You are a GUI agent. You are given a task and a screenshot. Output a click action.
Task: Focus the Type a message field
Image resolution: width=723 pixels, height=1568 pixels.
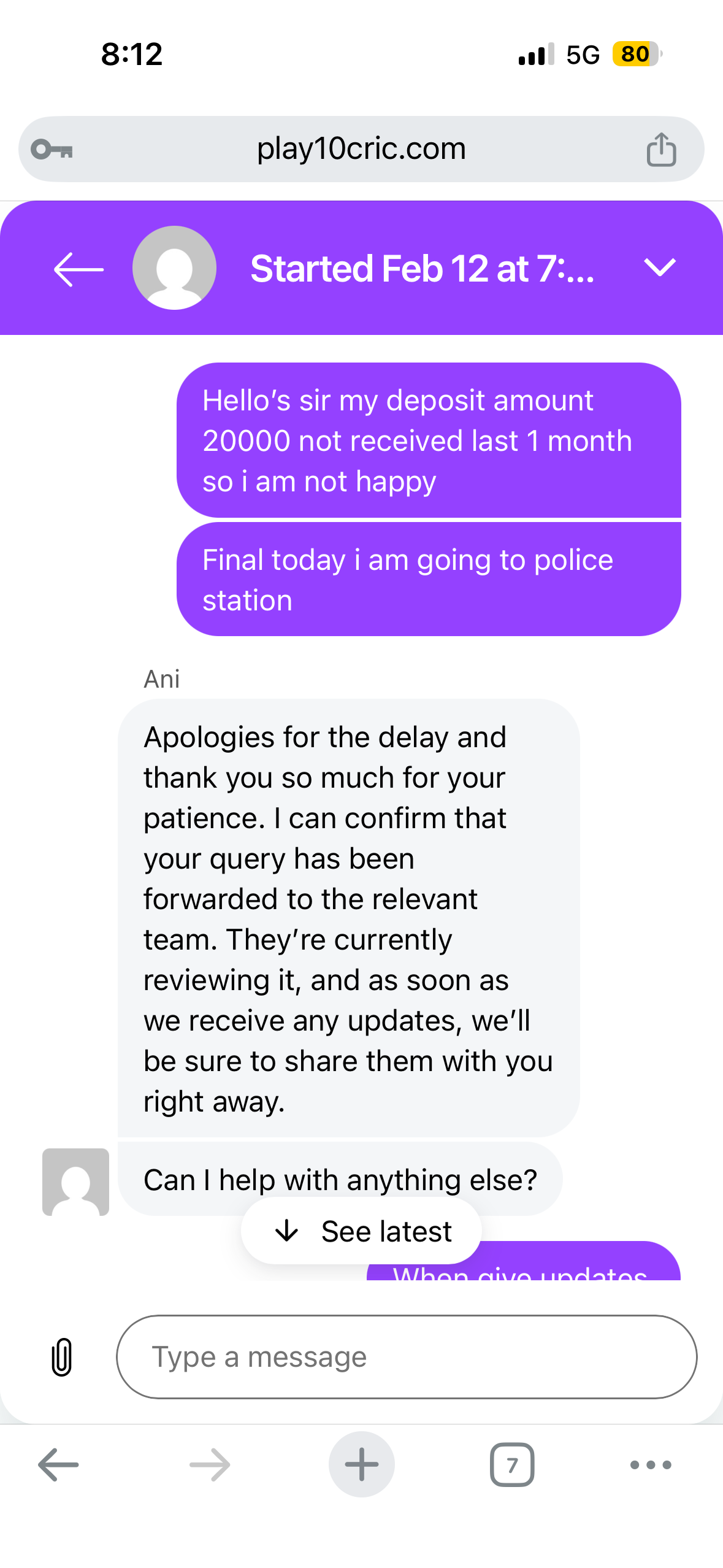tap(406, 1356)
